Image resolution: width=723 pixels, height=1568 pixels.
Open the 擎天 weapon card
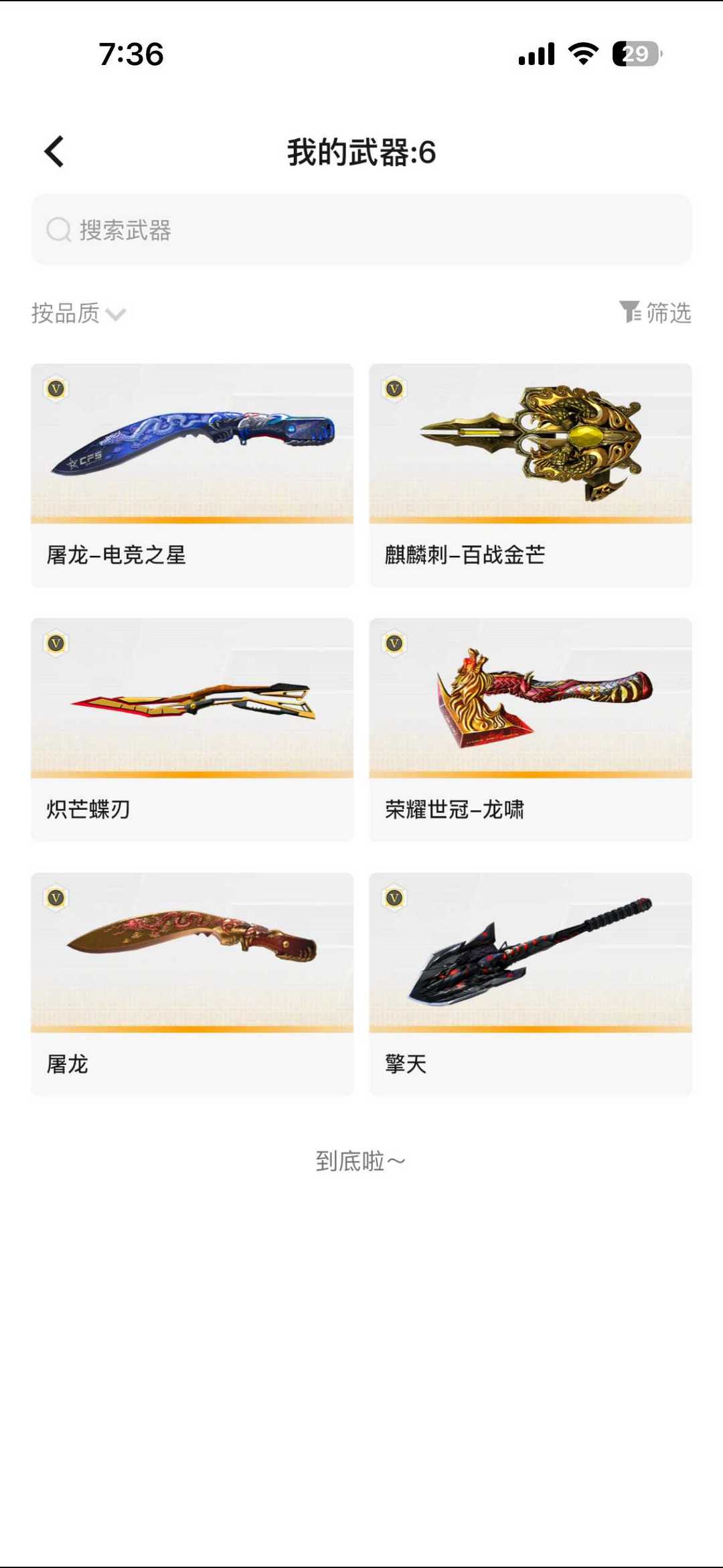pyautogui.click(x=530, y=984)
